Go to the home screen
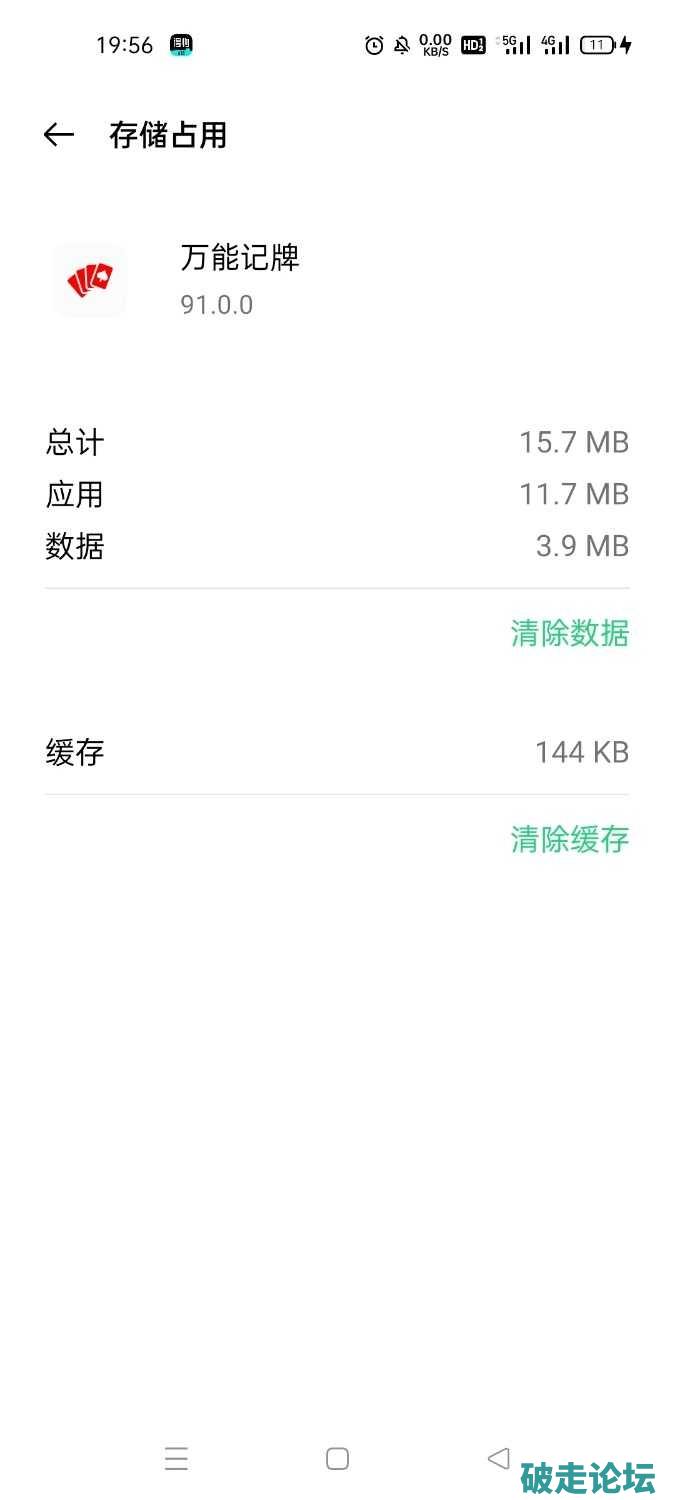The image size is (675, 1500). click(x=338, y=1459)
